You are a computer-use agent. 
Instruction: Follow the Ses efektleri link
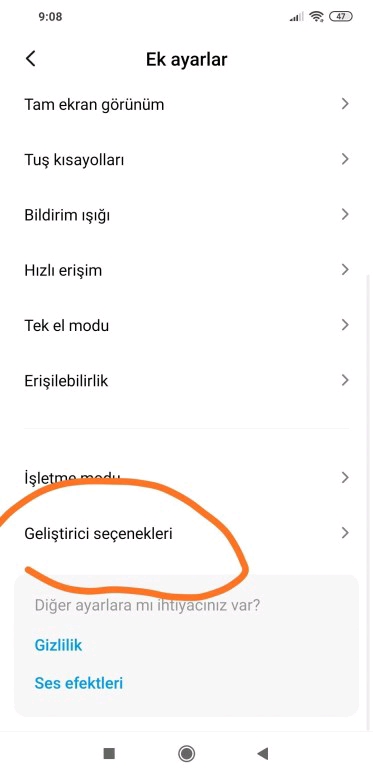[x=79, y=683]
